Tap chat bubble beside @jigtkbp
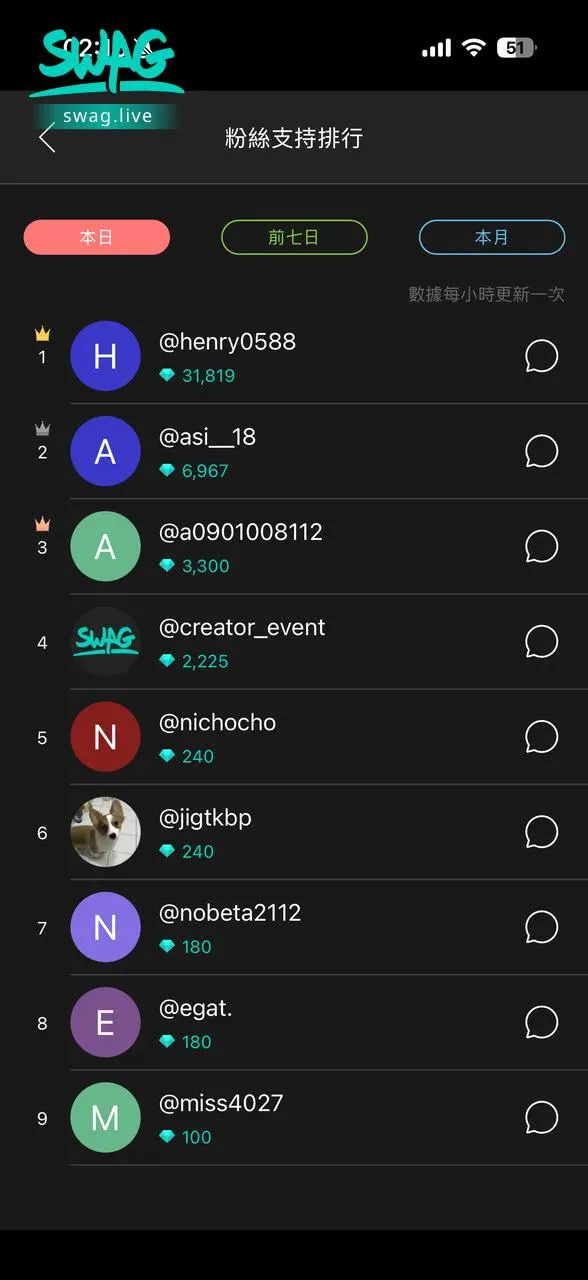Image resolution: width=588 pixels, height=1280 pixels. point(541,832)
